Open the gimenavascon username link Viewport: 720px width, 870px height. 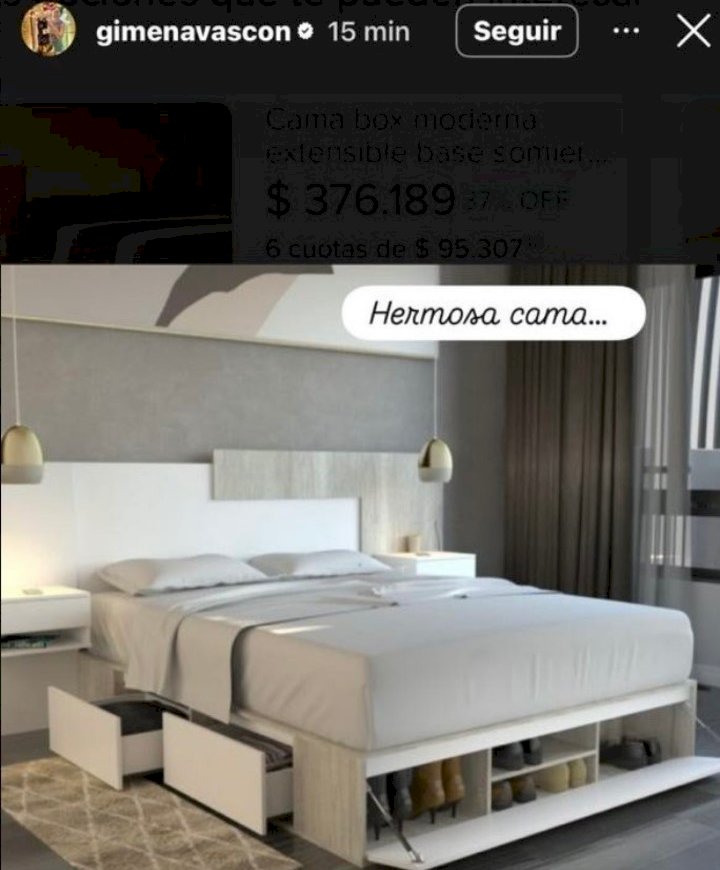click(193, 32)
